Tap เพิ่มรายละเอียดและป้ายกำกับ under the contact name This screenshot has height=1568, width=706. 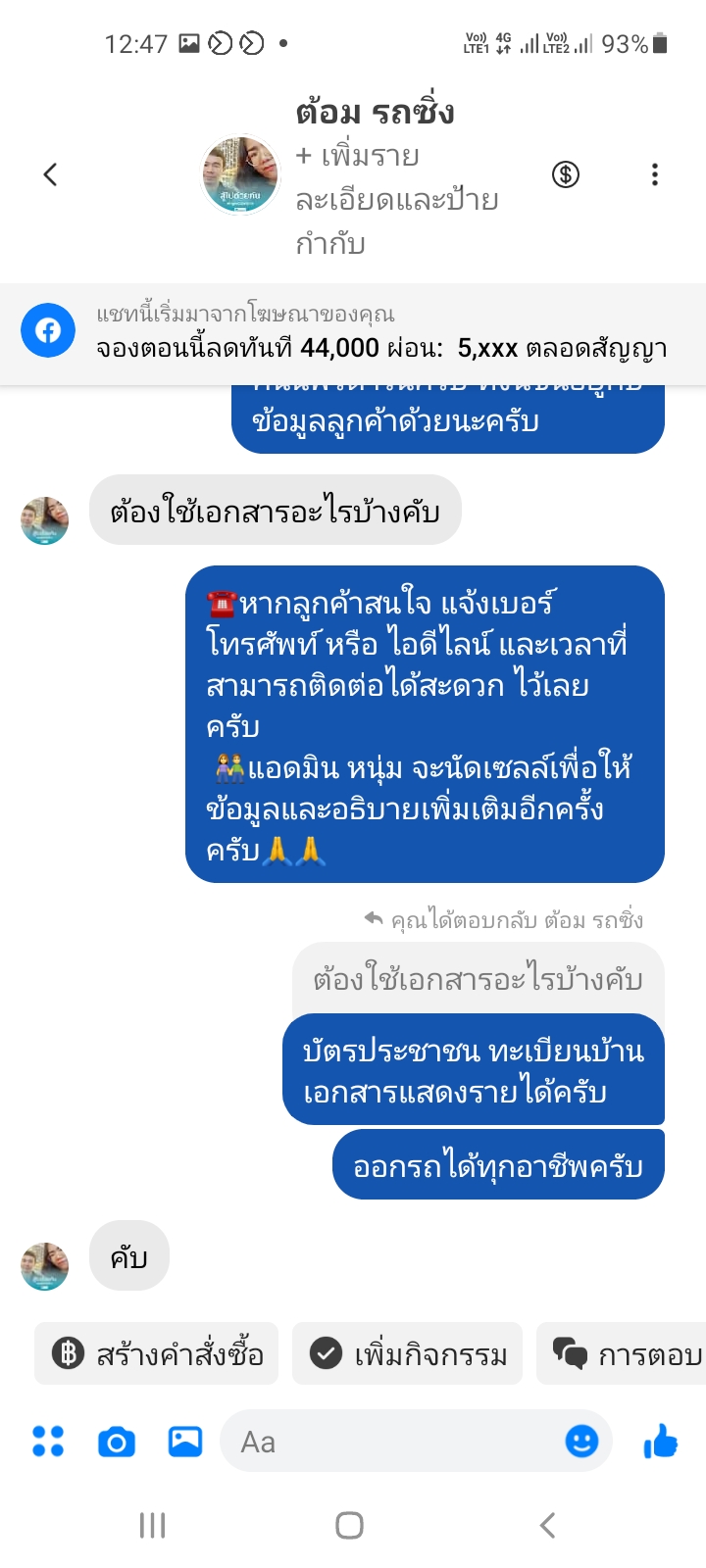397,199
